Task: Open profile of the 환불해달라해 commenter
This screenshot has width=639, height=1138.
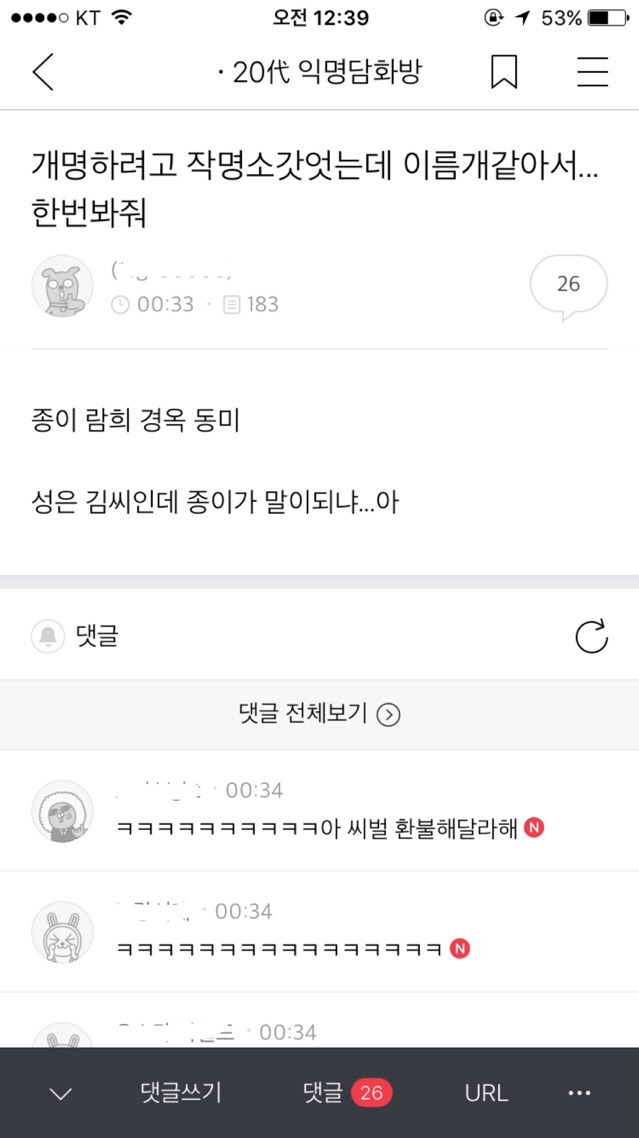Action: [63, 810]
